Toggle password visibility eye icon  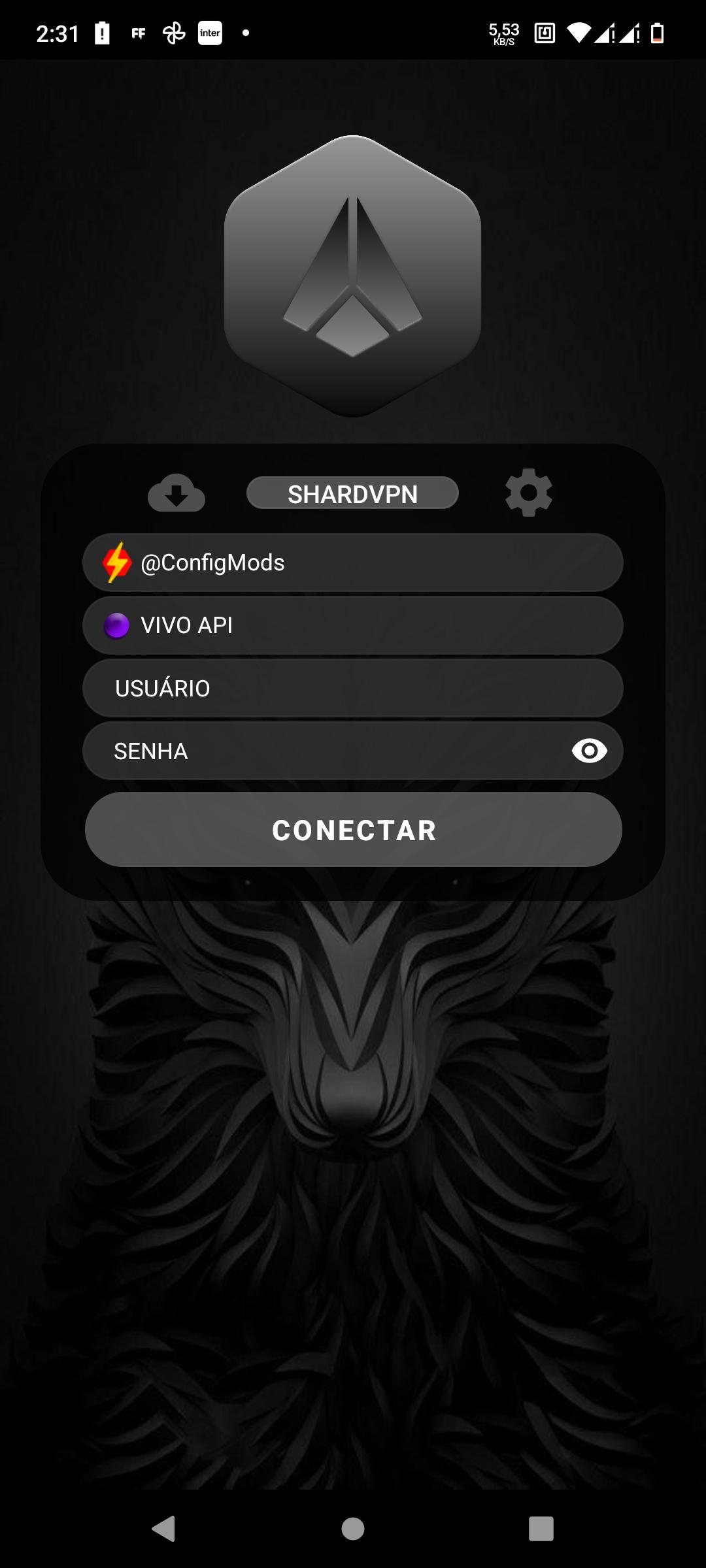[x=589, y=751]
